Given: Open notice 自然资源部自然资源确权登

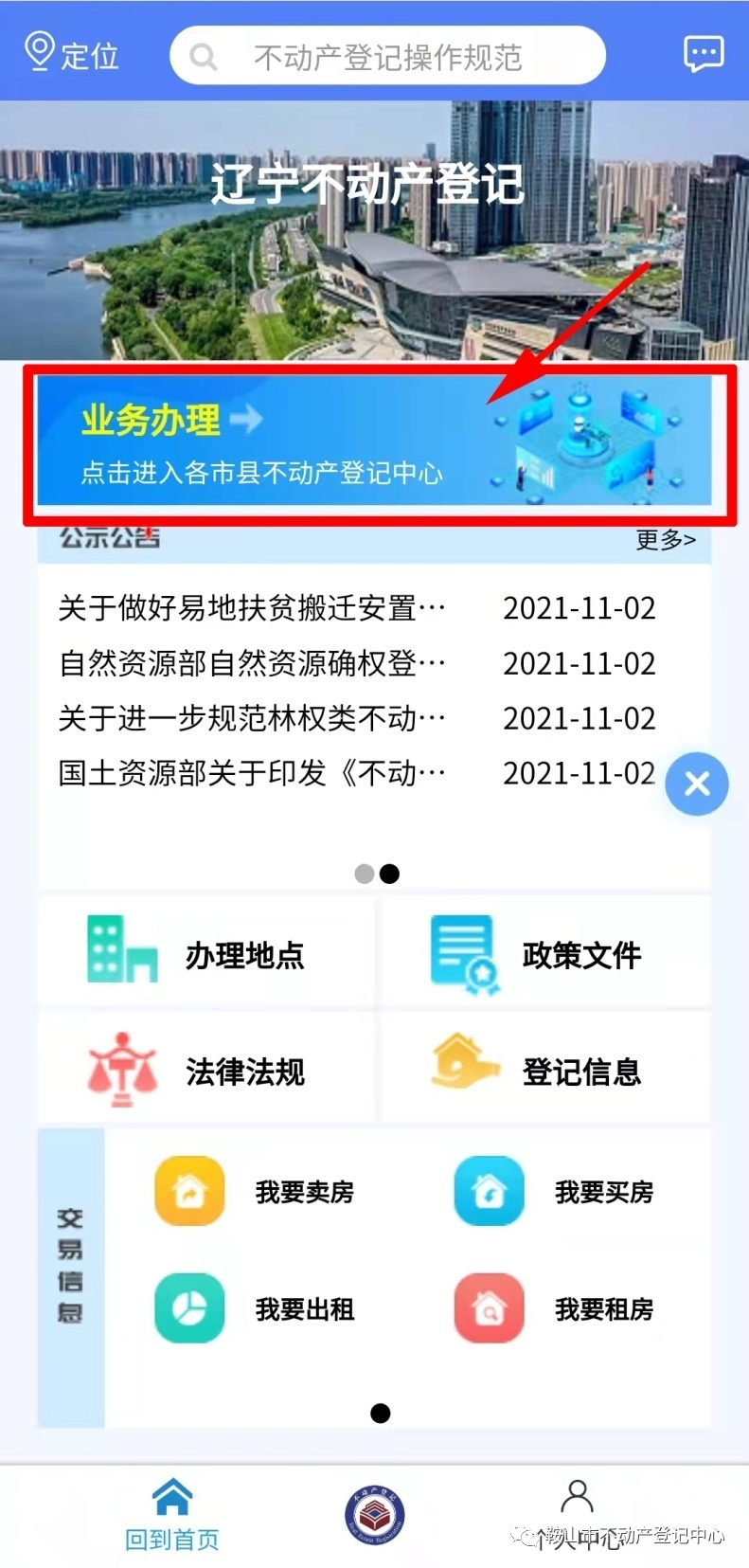Looking at the screenshot, I should 252,663.
